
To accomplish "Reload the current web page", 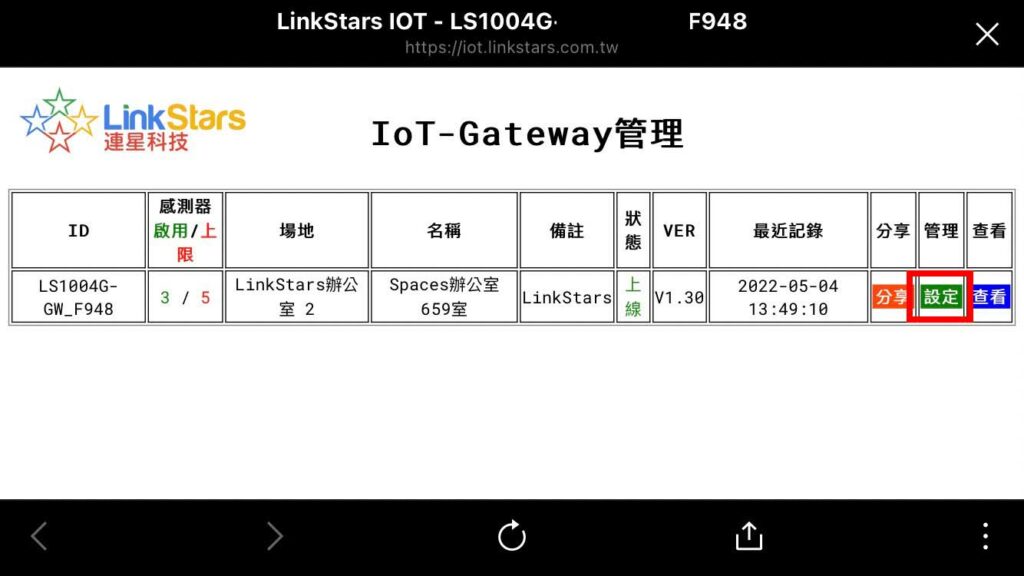I will (x=512, y=537).
